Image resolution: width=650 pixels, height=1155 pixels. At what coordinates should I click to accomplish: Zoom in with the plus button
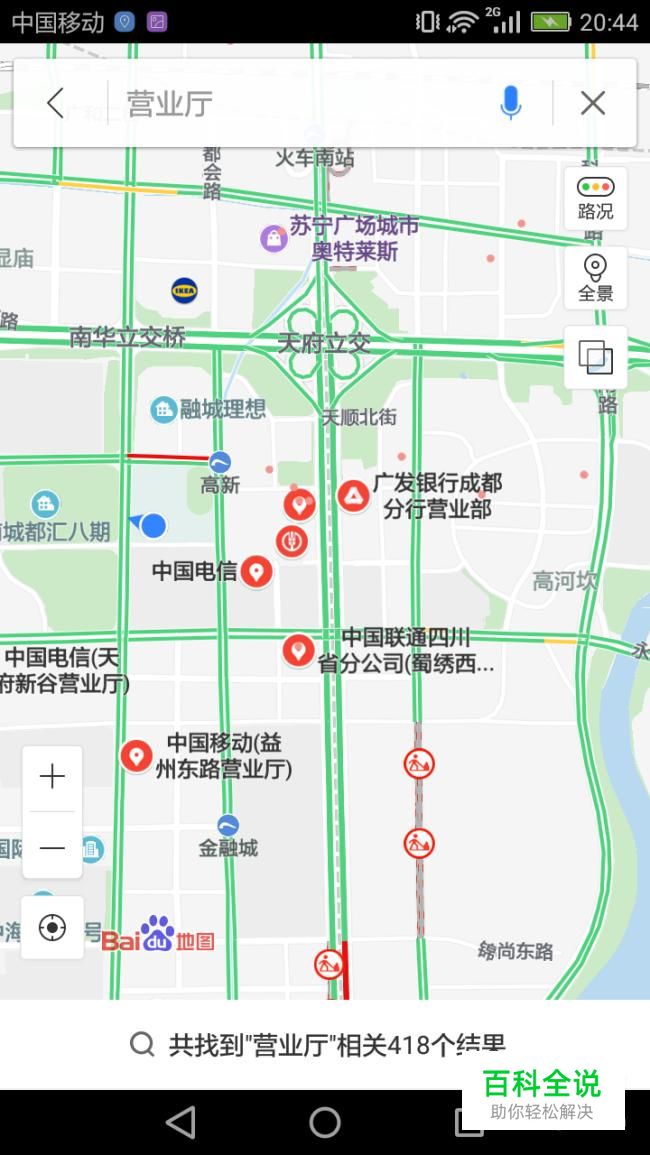click(52, 777)
